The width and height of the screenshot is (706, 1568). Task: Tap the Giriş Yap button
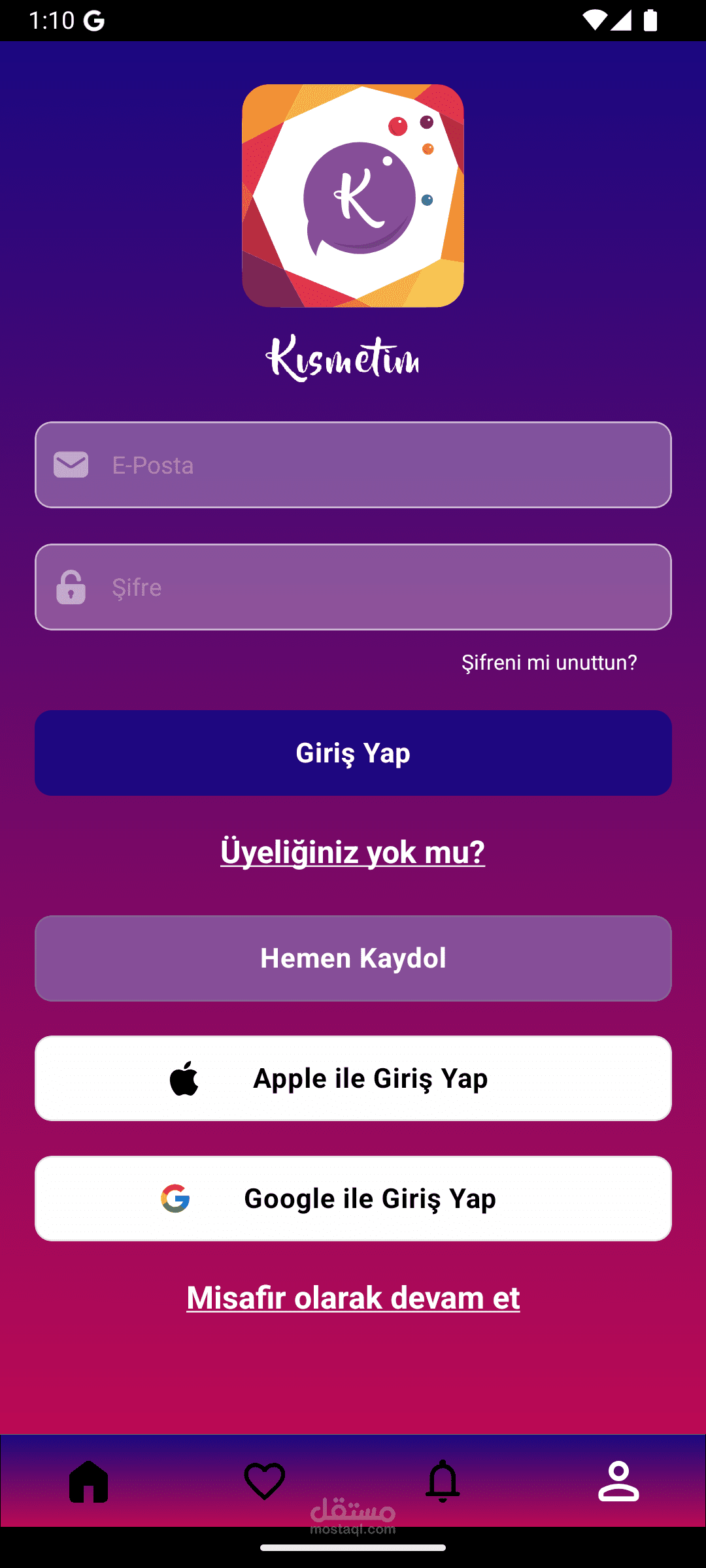(353, 753)
